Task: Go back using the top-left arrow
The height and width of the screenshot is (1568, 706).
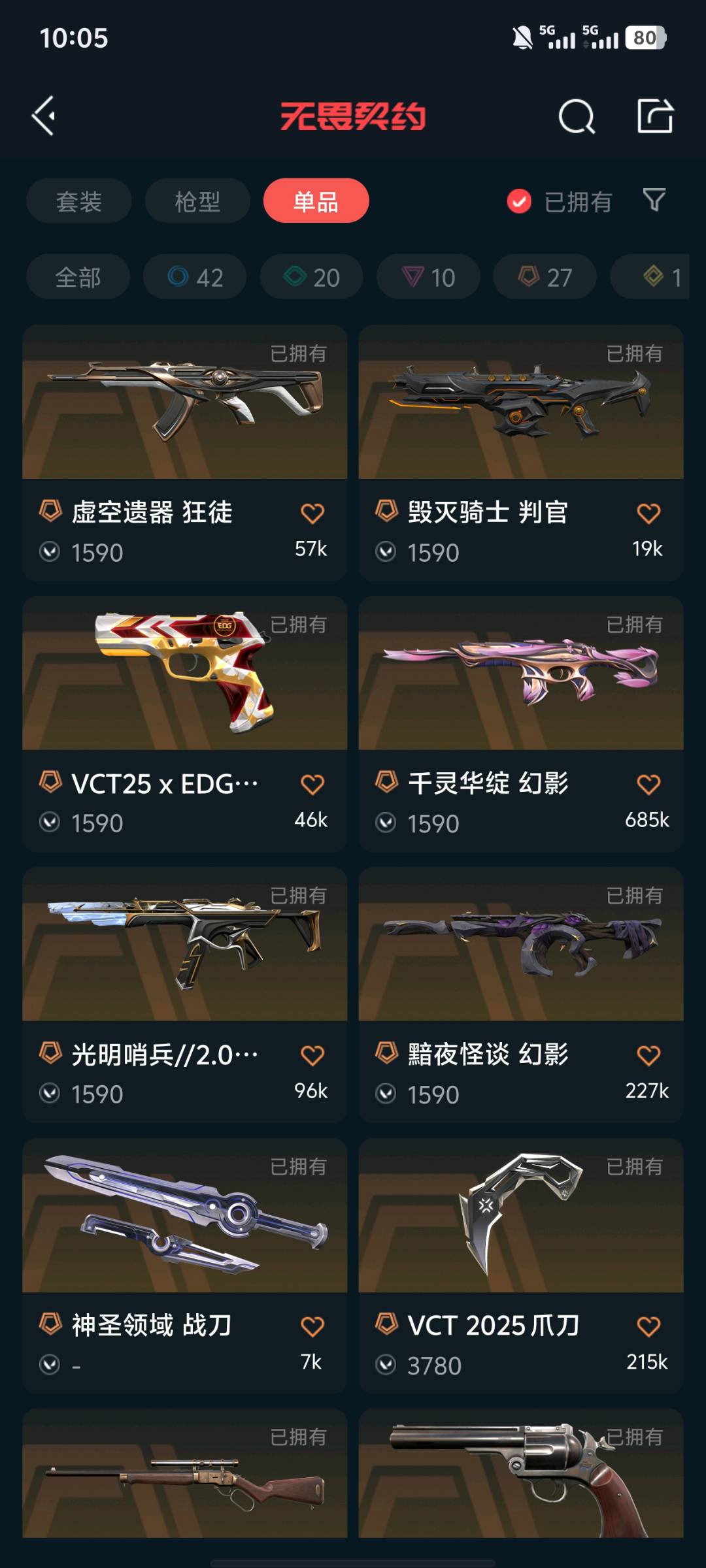Action: [x=44, y=116]
